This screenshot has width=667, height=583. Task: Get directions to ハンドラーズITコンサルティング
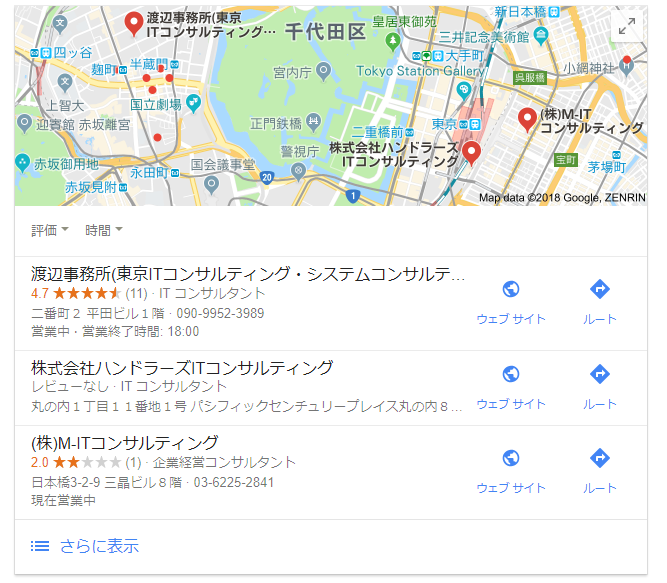(600, 386)
